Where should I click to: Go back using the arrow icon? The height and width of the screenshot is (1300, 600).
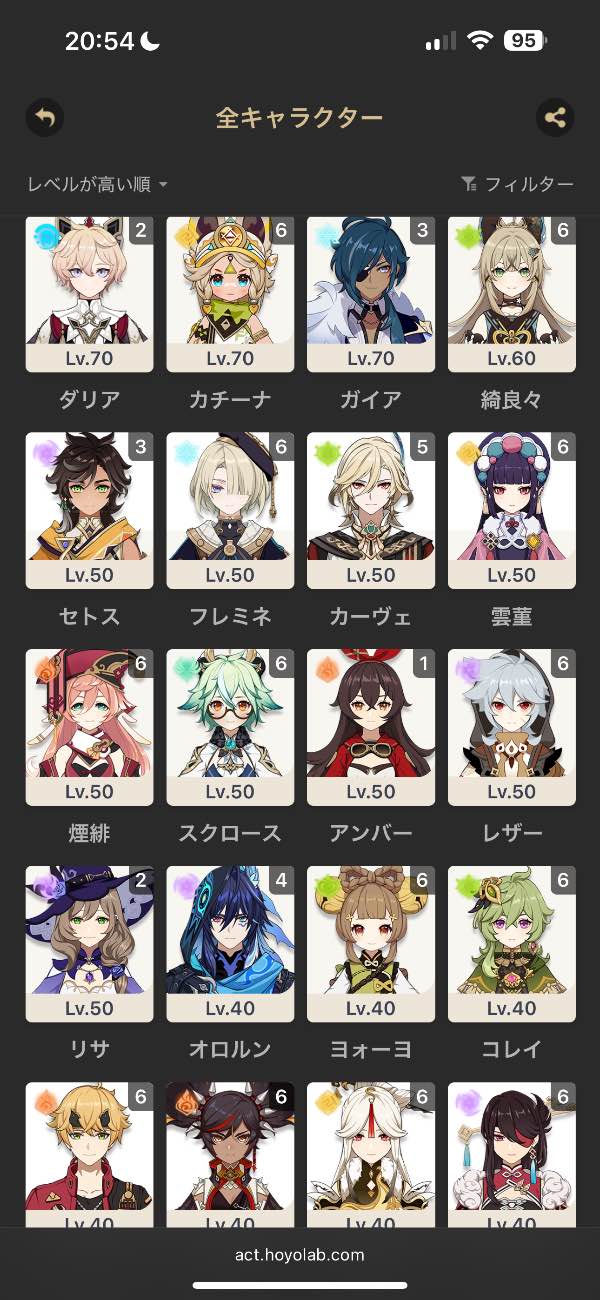45,118
